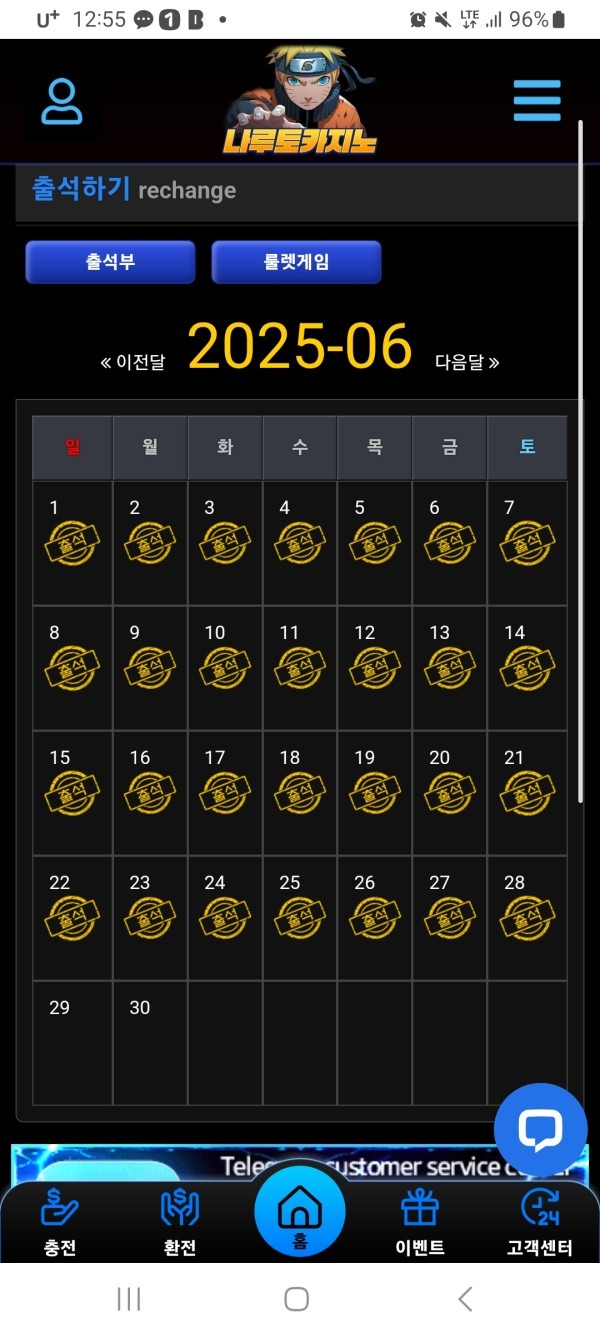Open the 고객센터 tab
Viewport: 600px width, 1338px height.
click(540, 1222)
